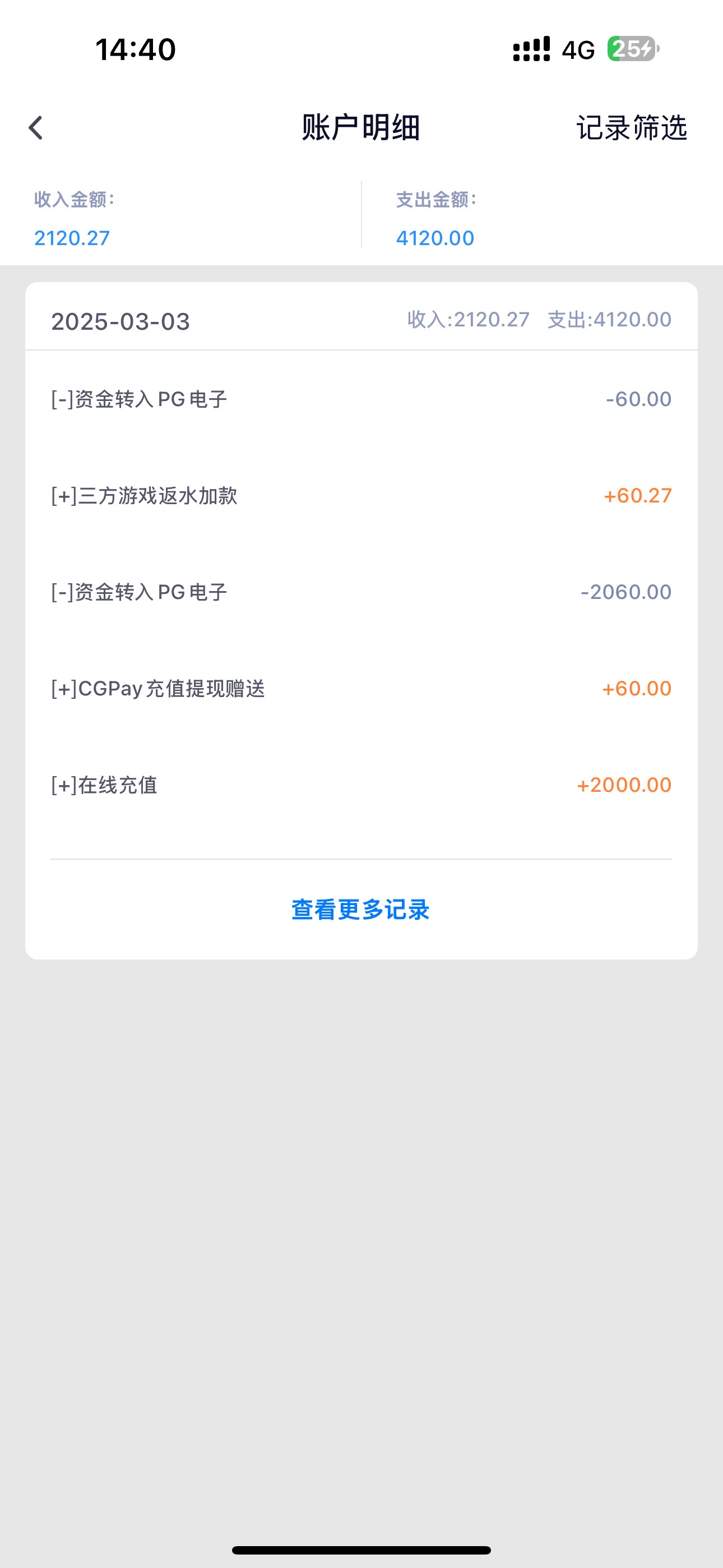Viewport: 723px width, 1568px height.
Task: Open 记录筛选 record filter
Action: tap(631, 128)
